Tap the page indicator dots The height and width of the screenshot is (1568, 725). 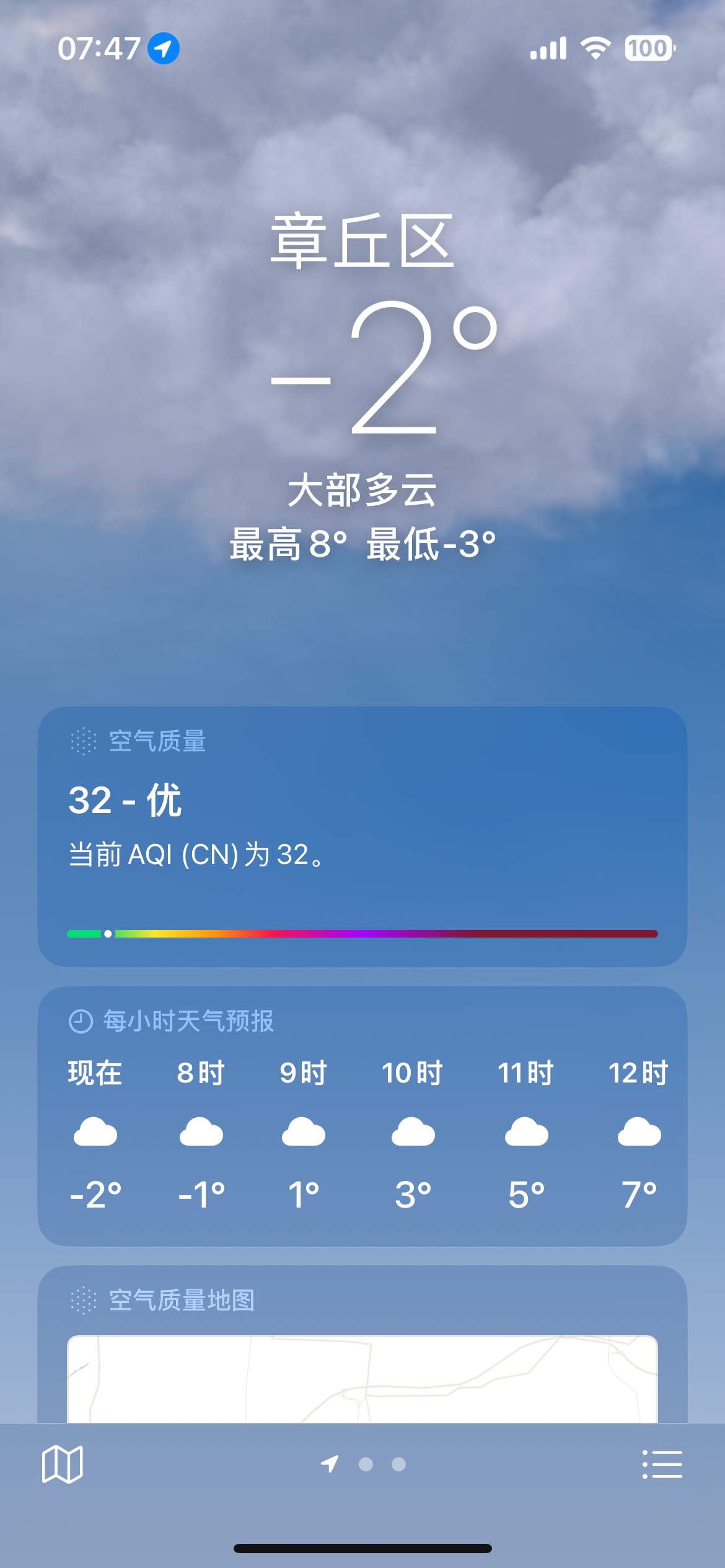[x=363, y=1464]
